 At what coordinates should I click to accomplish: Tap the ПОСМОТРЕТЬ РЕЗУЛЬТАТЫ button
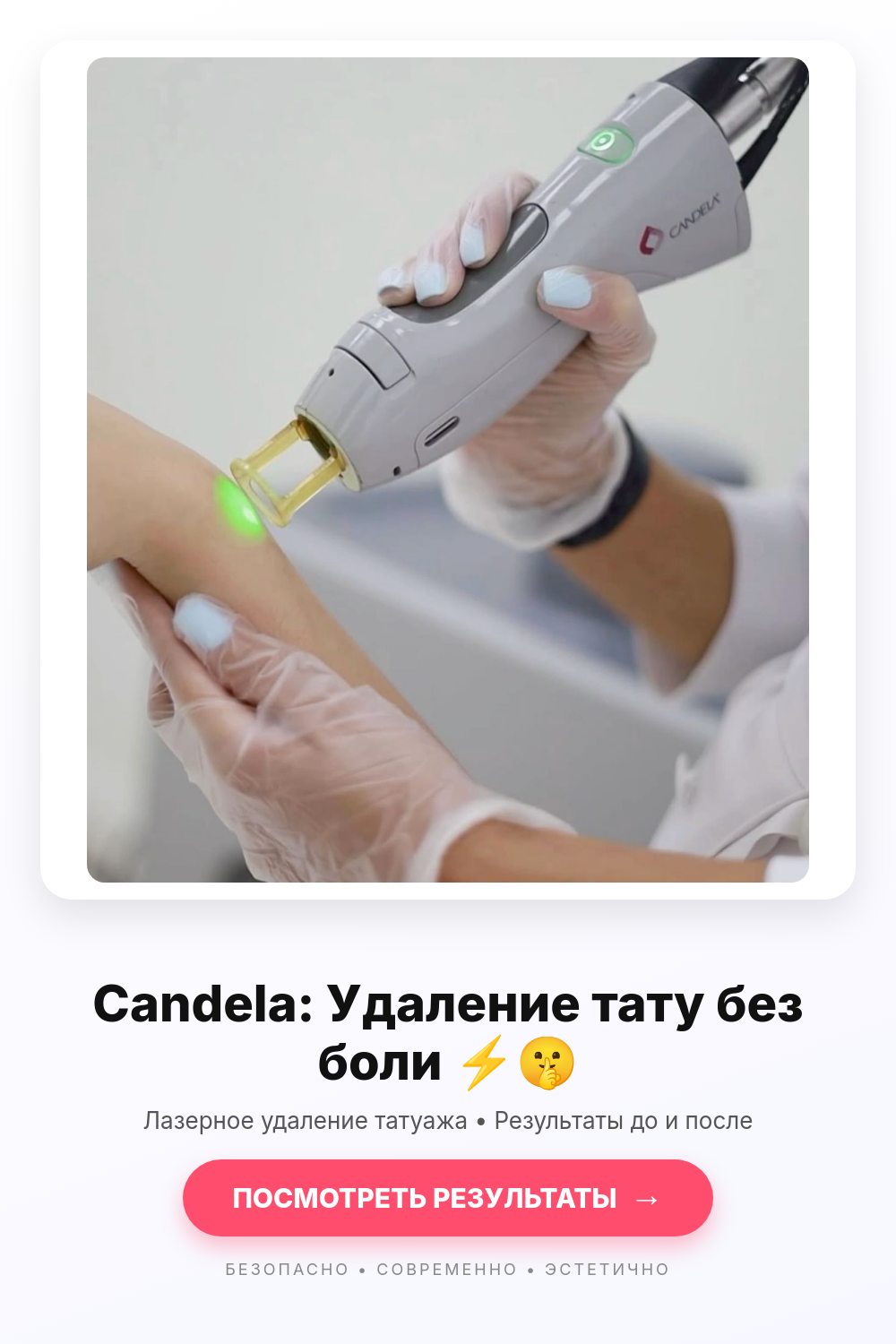[448, 1198]
